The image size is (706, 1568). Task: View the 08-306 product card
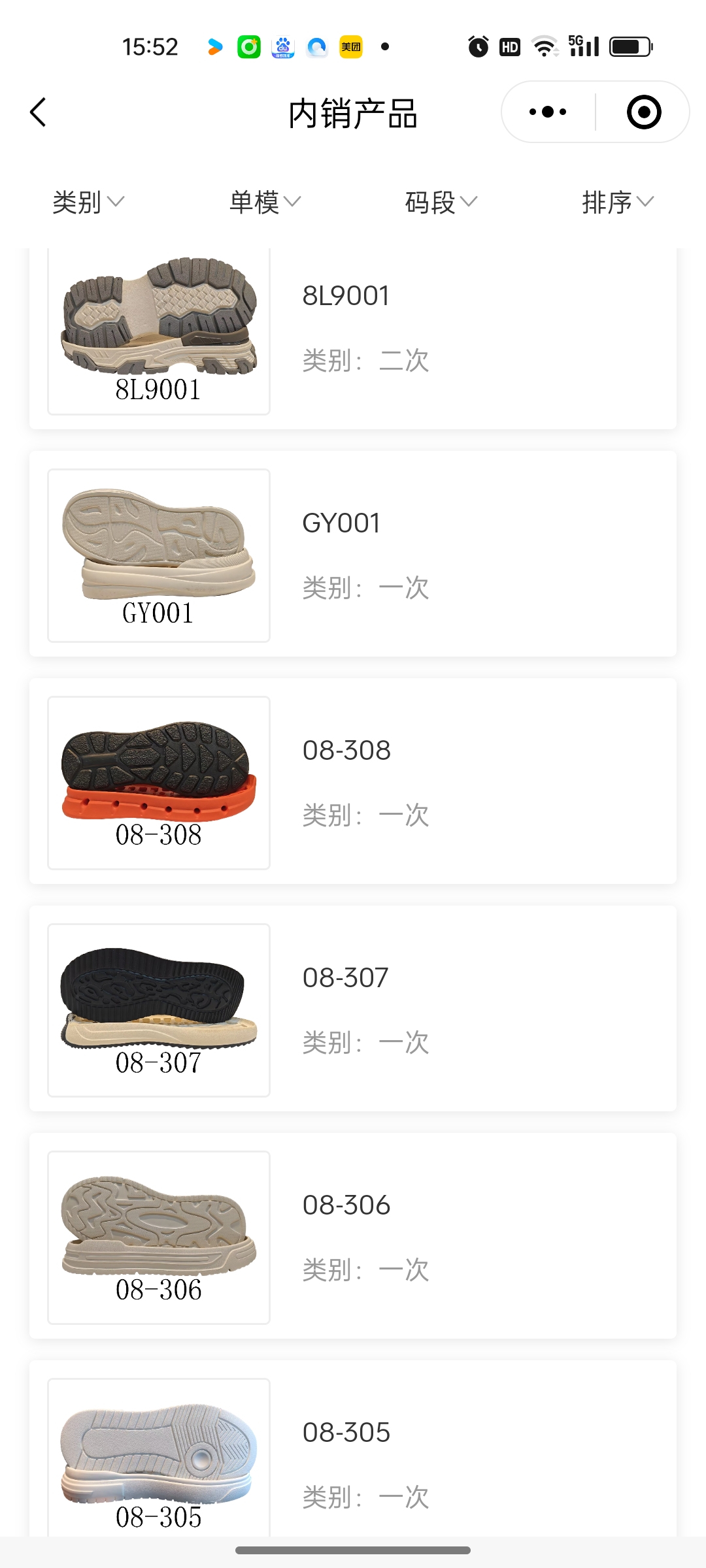[353, 1236]
